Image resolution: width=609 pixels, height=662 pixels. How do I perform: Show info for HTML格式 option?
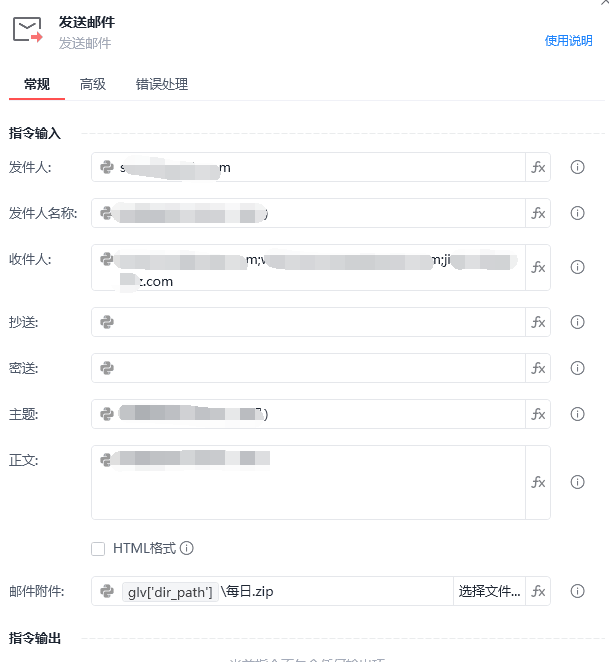point(186,548)
